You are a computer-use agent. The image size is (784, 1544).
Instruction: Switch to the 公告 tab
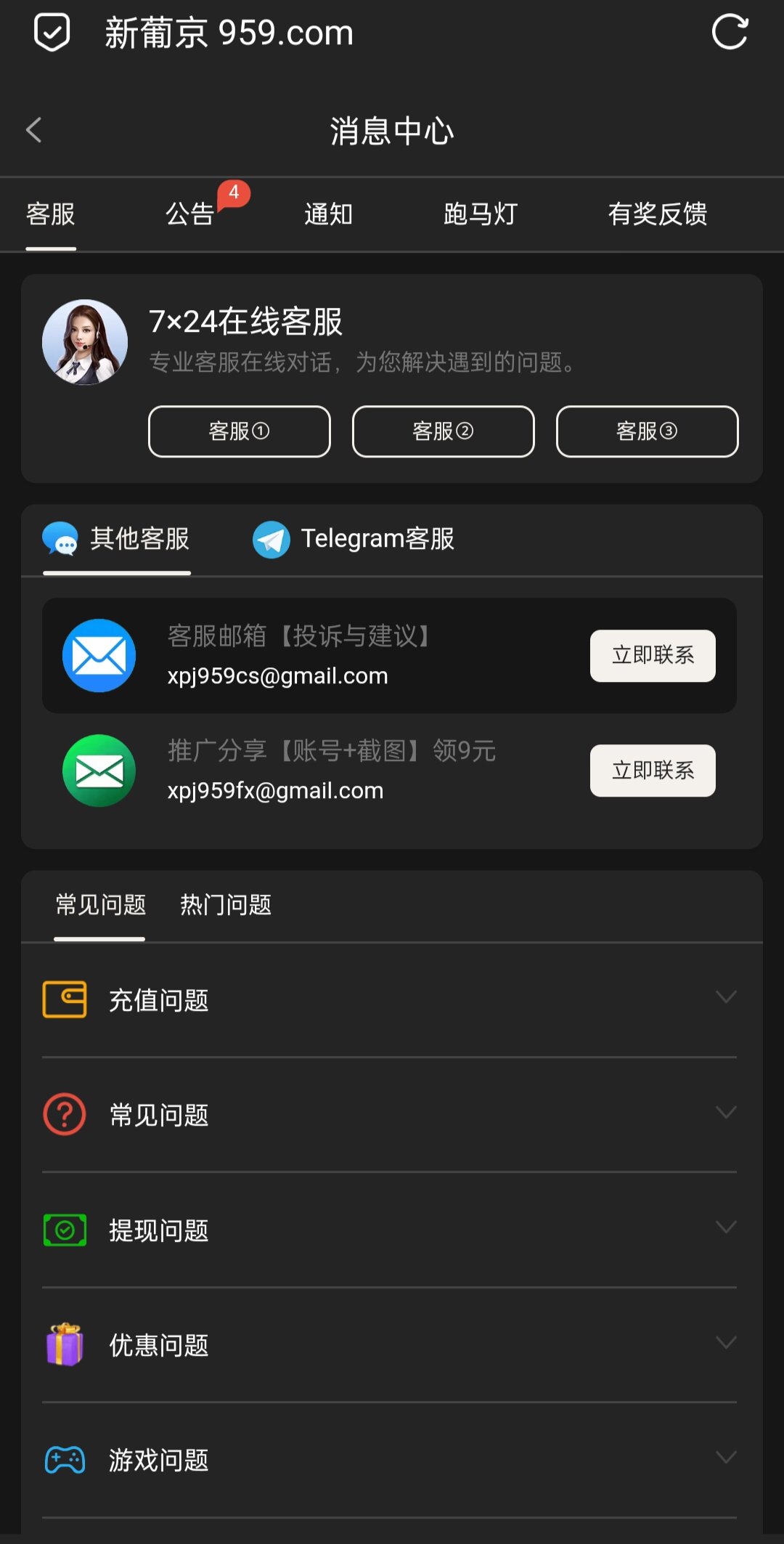(190, 214)
